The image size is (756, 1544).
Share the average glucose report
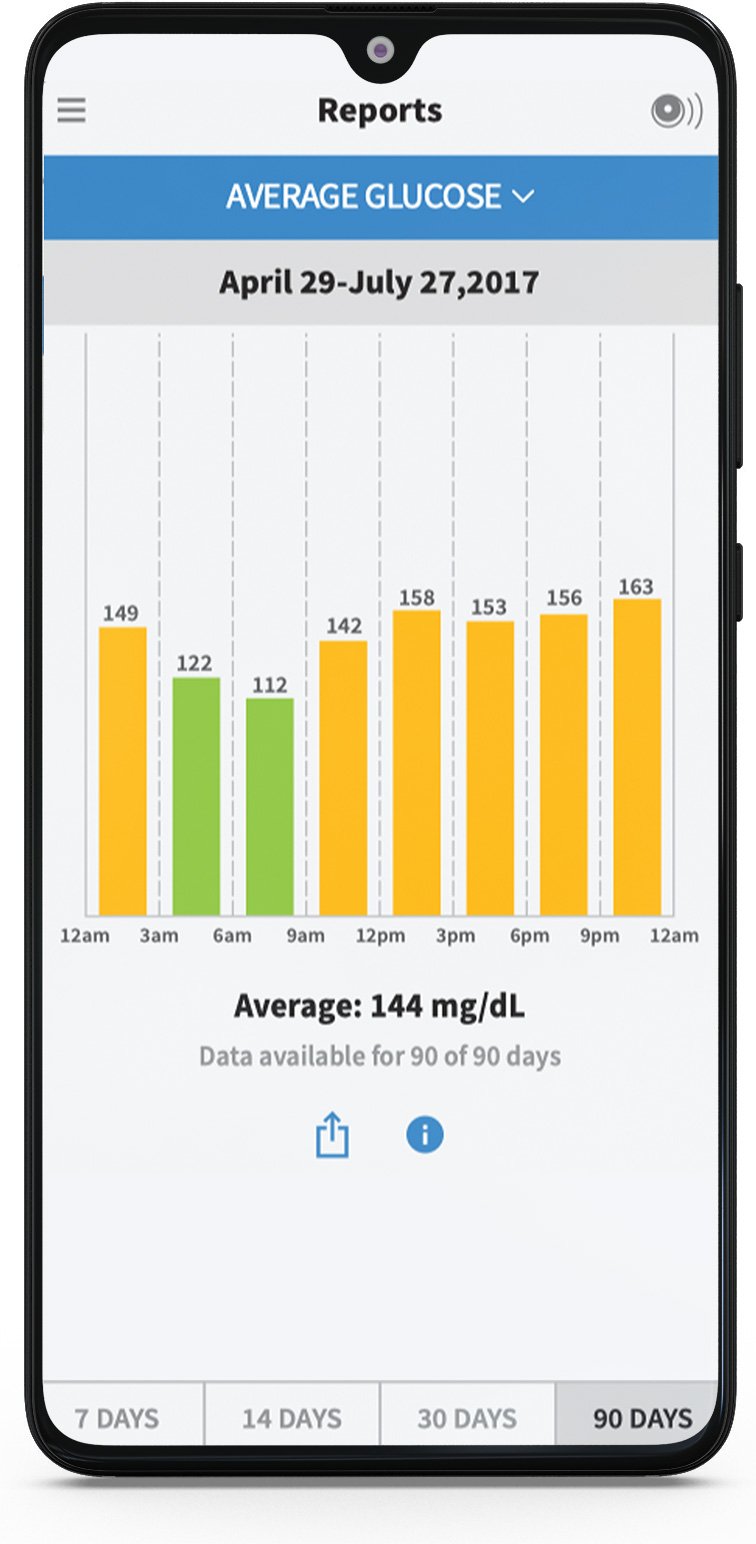click(332, 1136)
